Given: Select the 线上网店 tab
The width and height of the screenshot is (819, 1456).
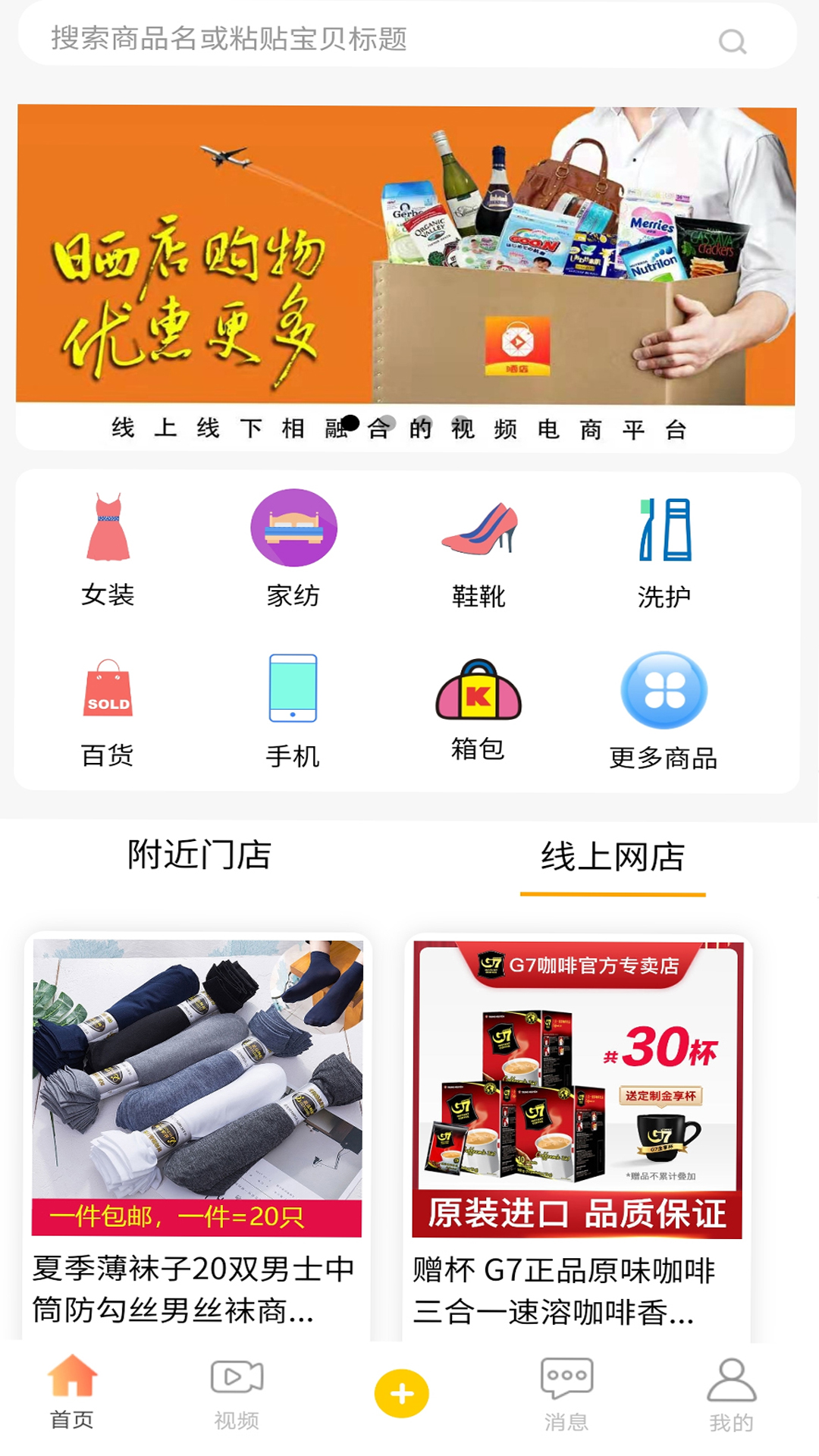Looking at the screenshot, I should coord(613,857).
